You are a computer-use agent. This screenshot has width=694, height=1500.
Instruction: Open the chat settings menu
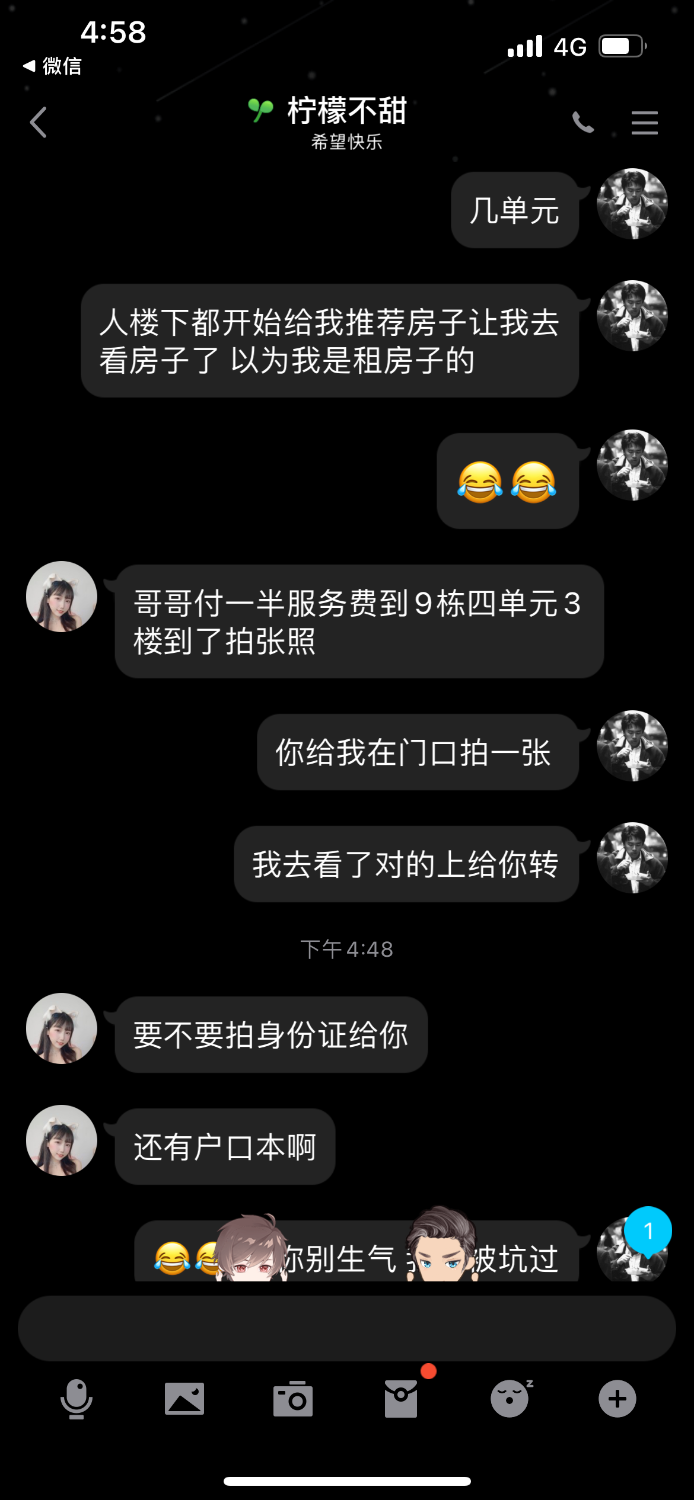click(645, 123)
